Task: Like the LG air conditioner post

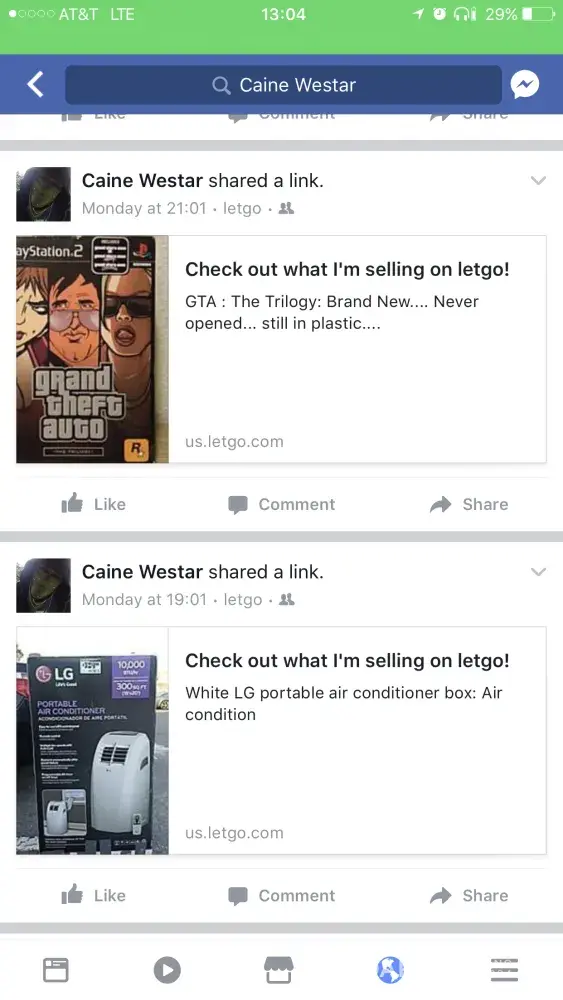Action: (x=94, y=895)
